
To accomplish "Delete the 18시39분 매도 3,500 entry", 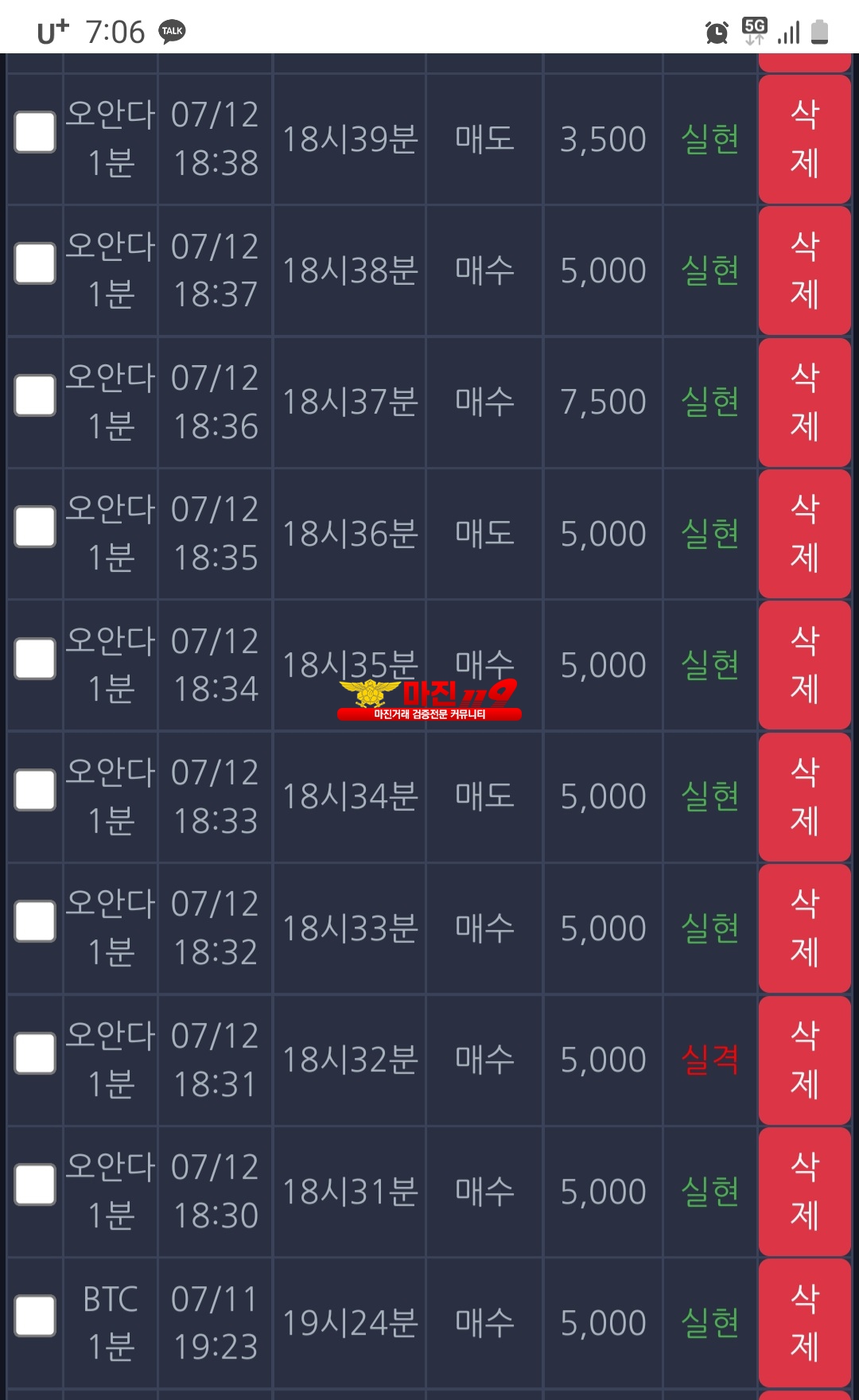I will click(804, 139).
